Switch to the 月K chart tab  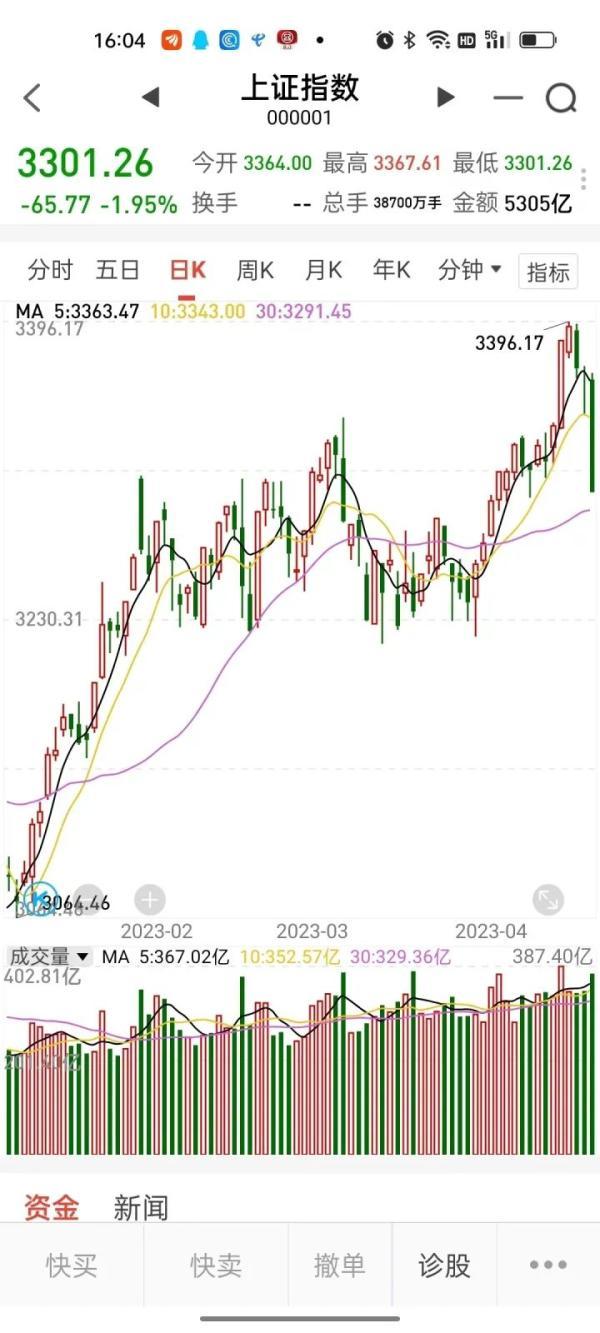[x=323, y=270]
